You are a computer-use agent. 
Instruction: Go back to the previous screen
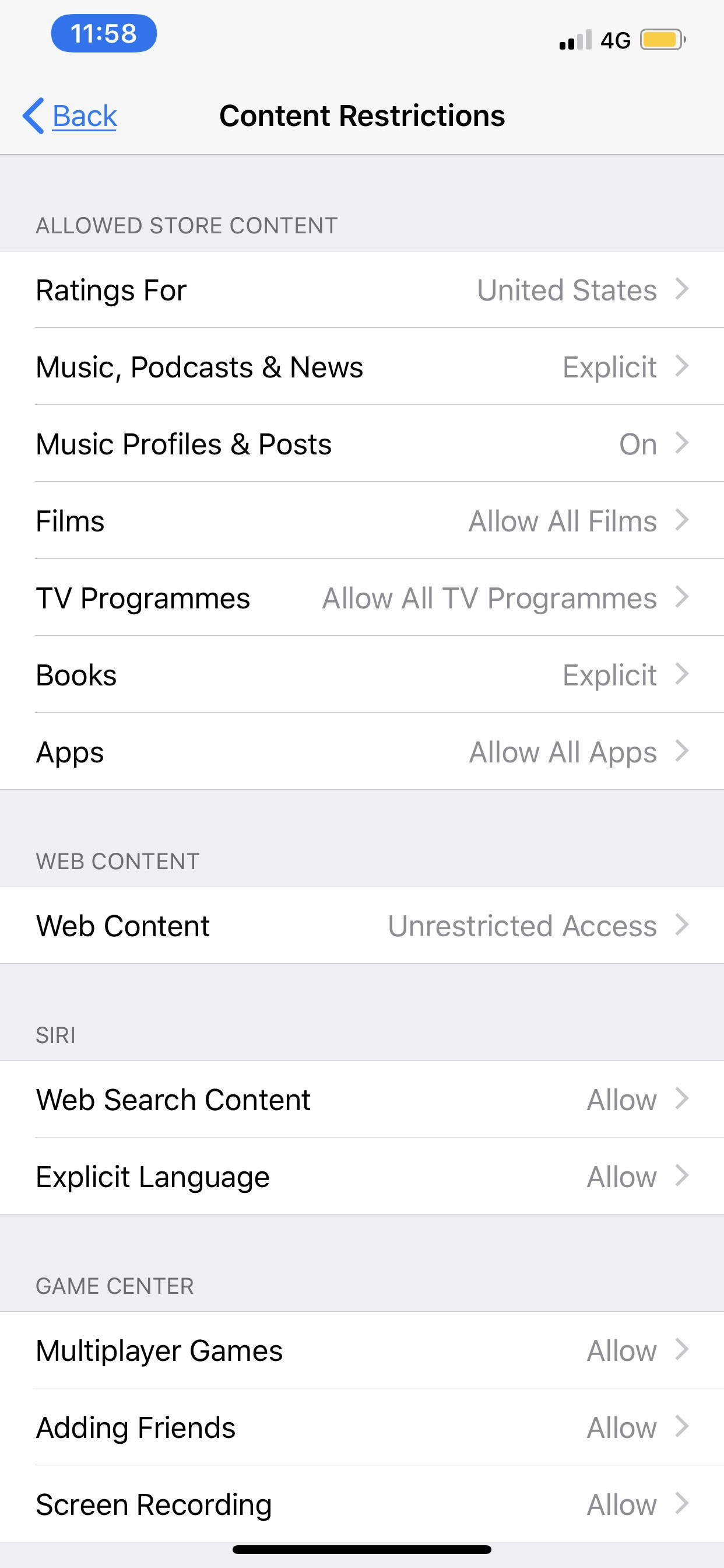pyautogui.click(x=71, y=116)
